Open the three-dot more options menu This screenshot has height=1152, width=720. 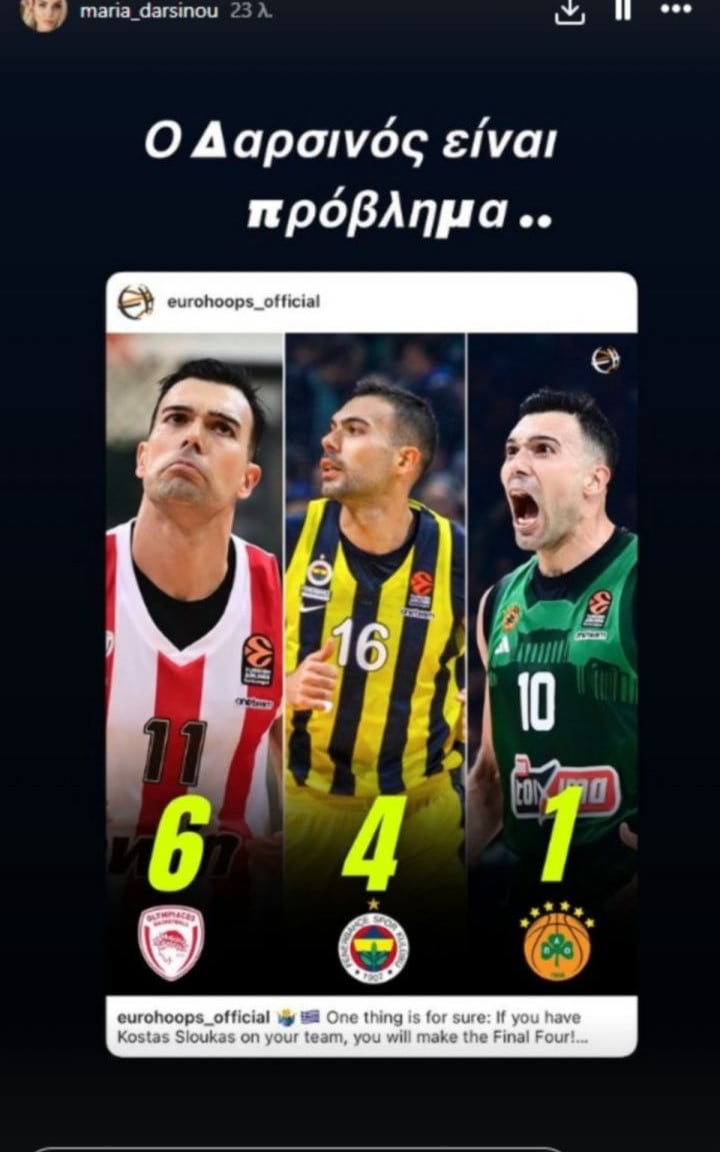pos(676,10)
